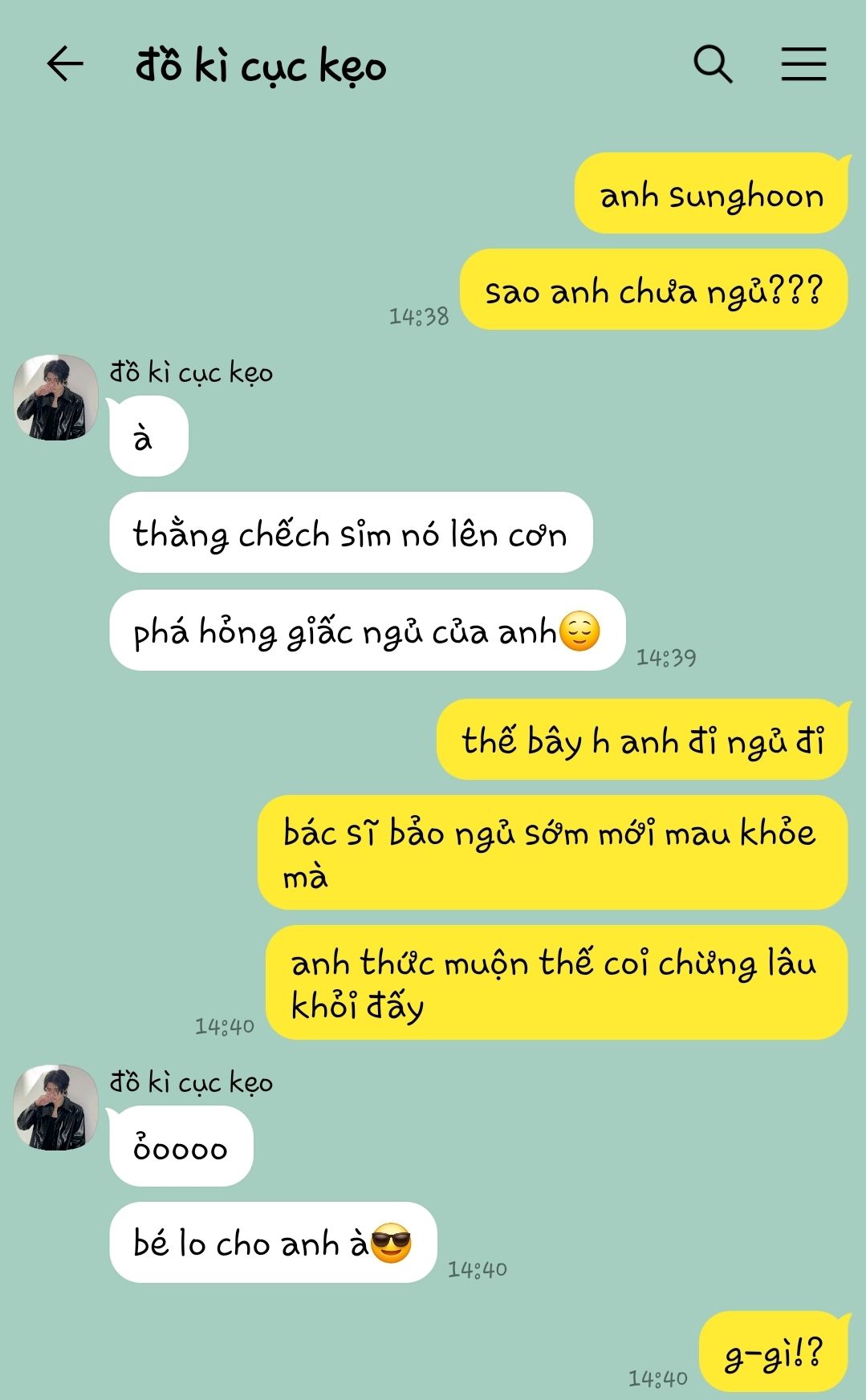Open the chat side menu

803,64
